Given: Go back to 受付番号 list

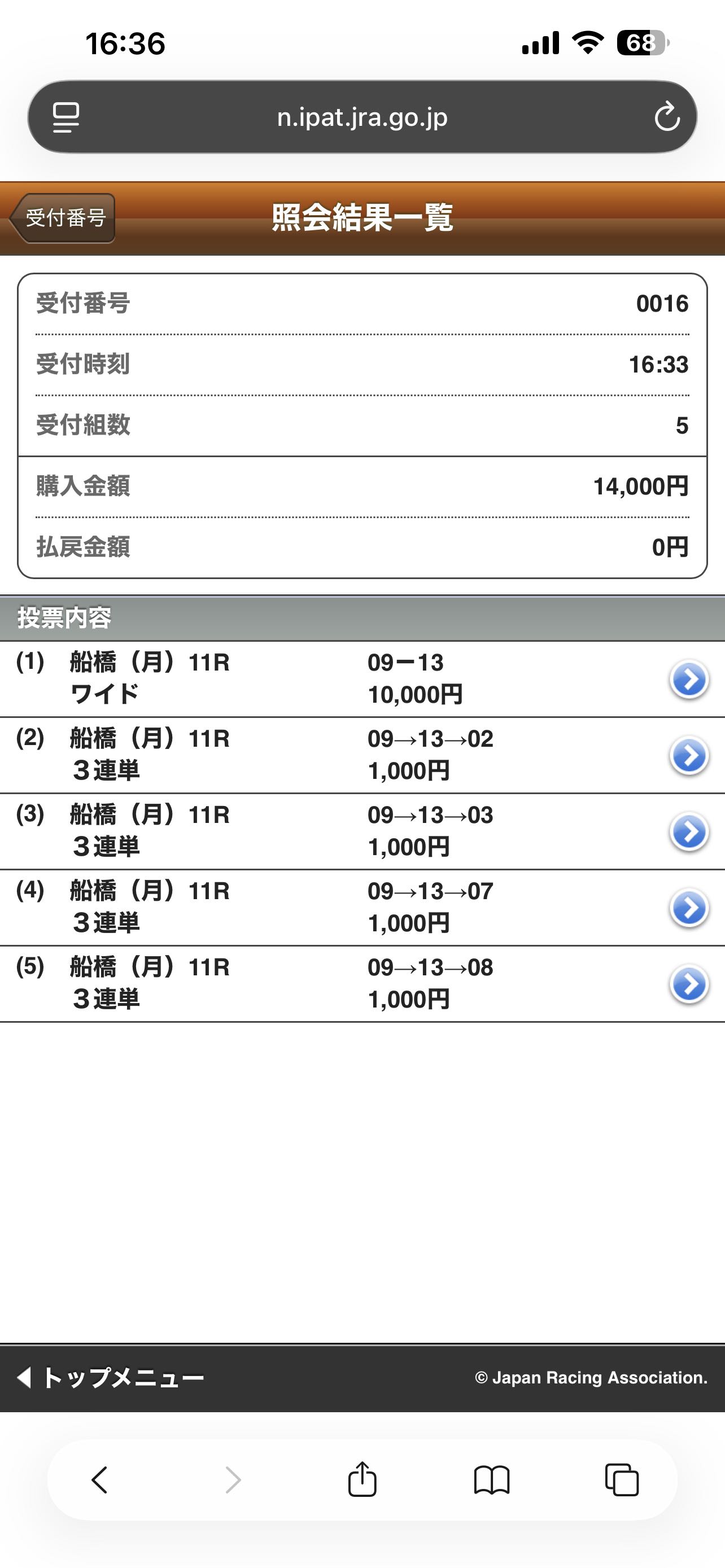Looking at the screenshot, I should [x=63, y=218].
